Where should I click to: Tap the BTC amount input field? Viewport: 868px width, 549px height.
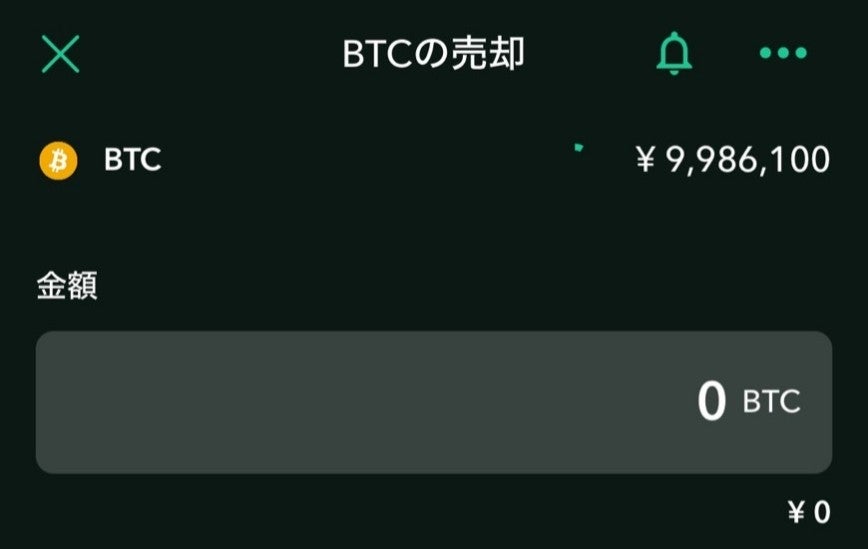coord(434,402)
